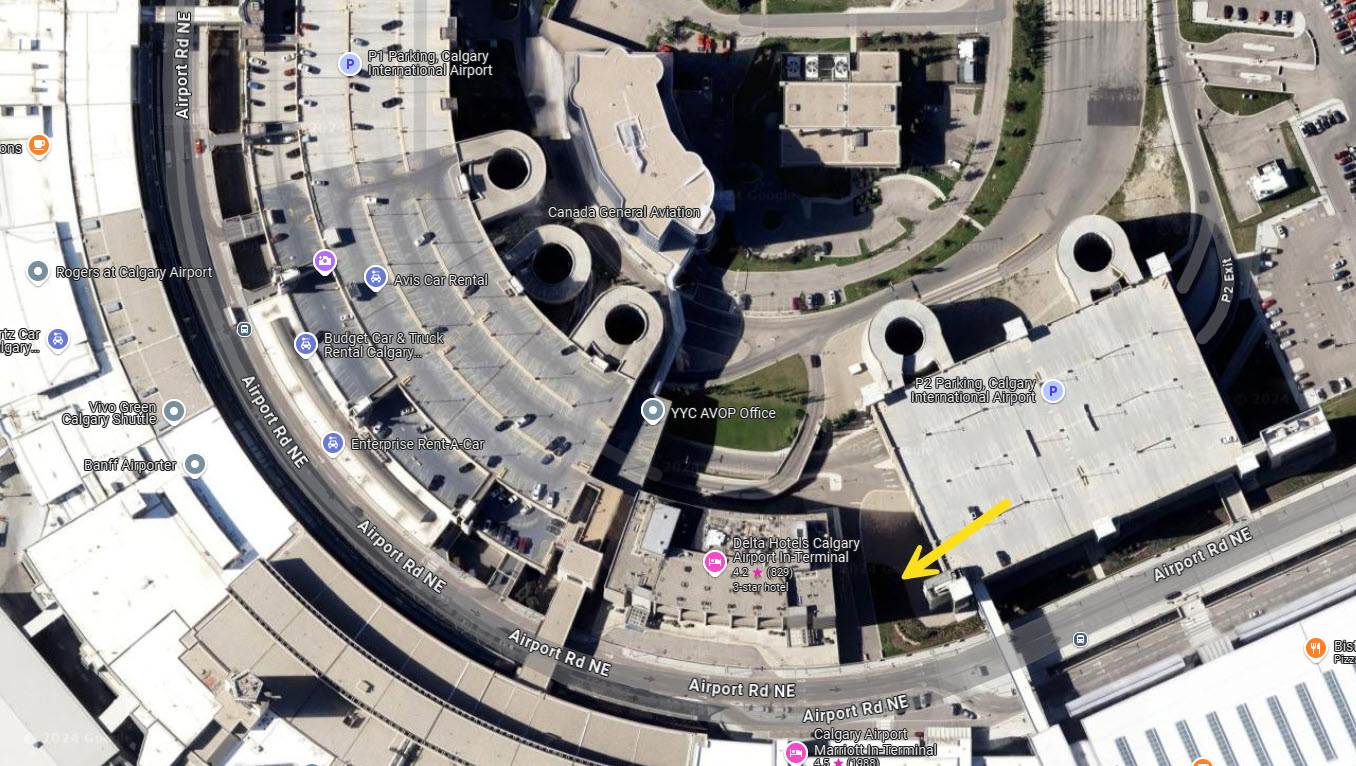
Task: View Delta Hotels Calgary Airport In-Terminal
Action: pos(715,562)
